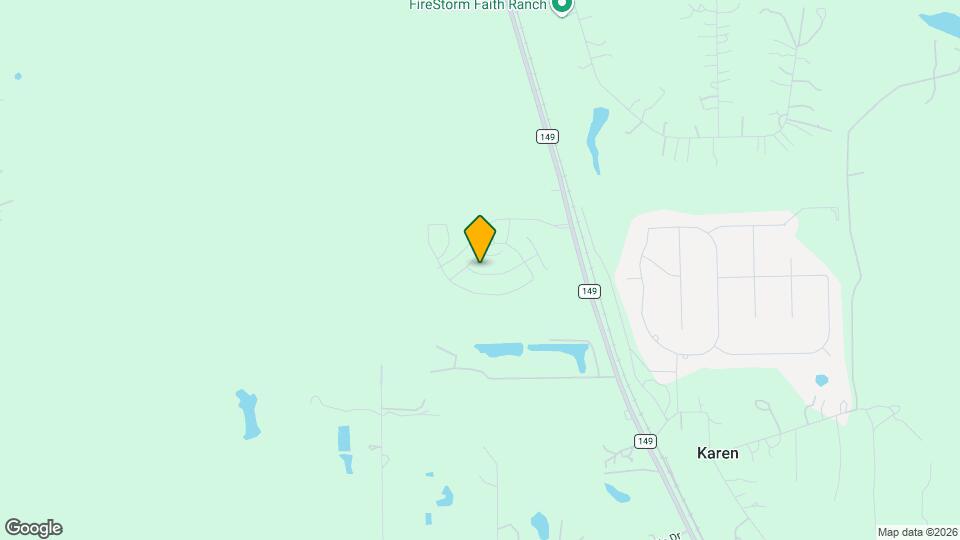This screenshot has height=540, width=960.
Task: Open the FireStorm Faith Ranch place pin
Action: coord(562,5)
